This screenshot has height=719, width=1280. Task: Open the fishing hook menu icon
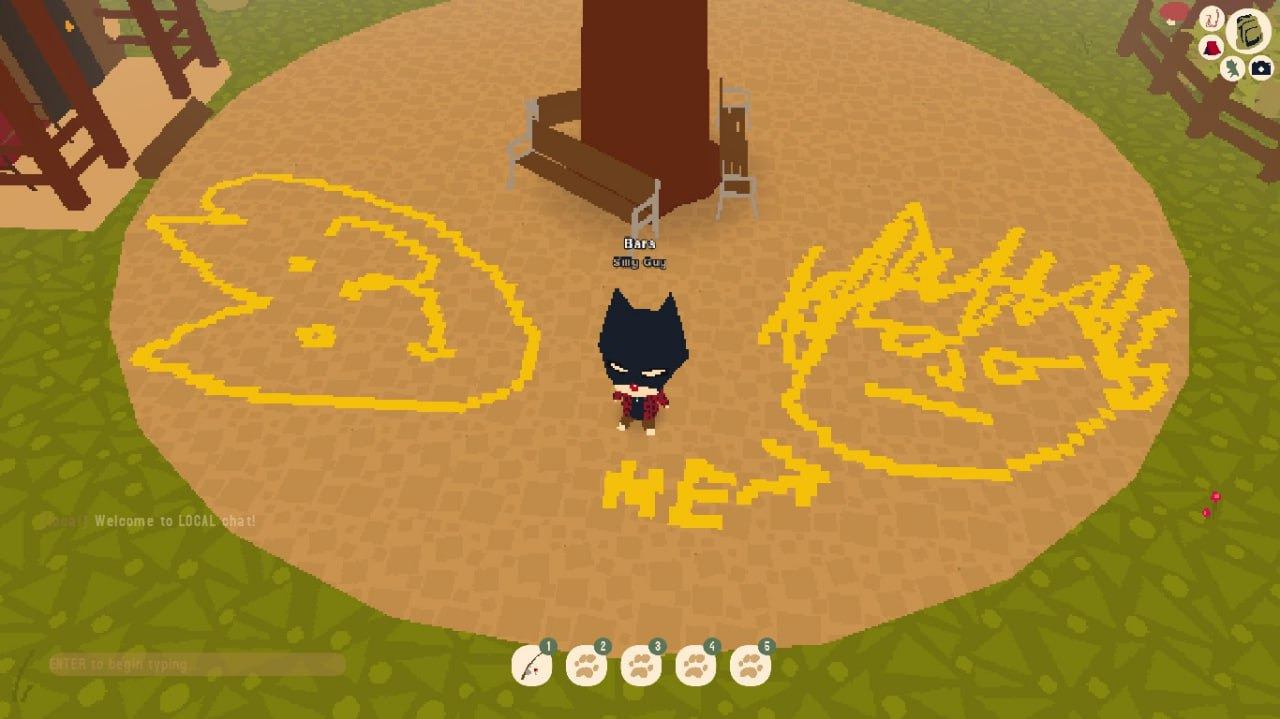[1212, 18]
